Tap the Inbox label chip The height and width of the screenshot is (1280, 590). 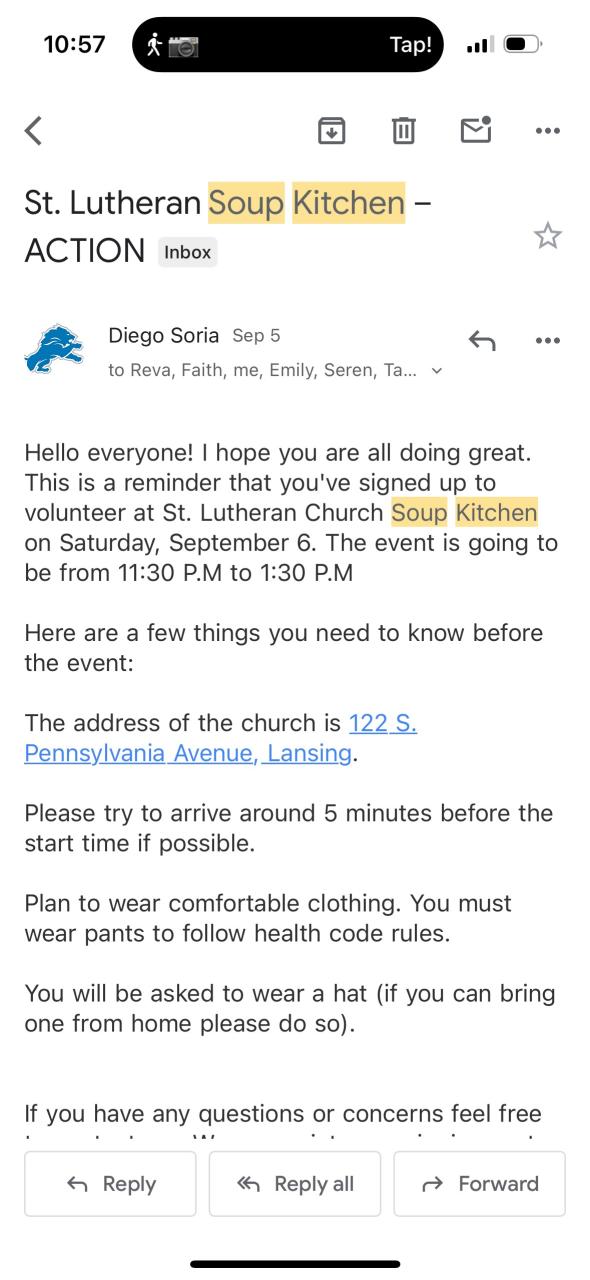click(x=187, y=252)
